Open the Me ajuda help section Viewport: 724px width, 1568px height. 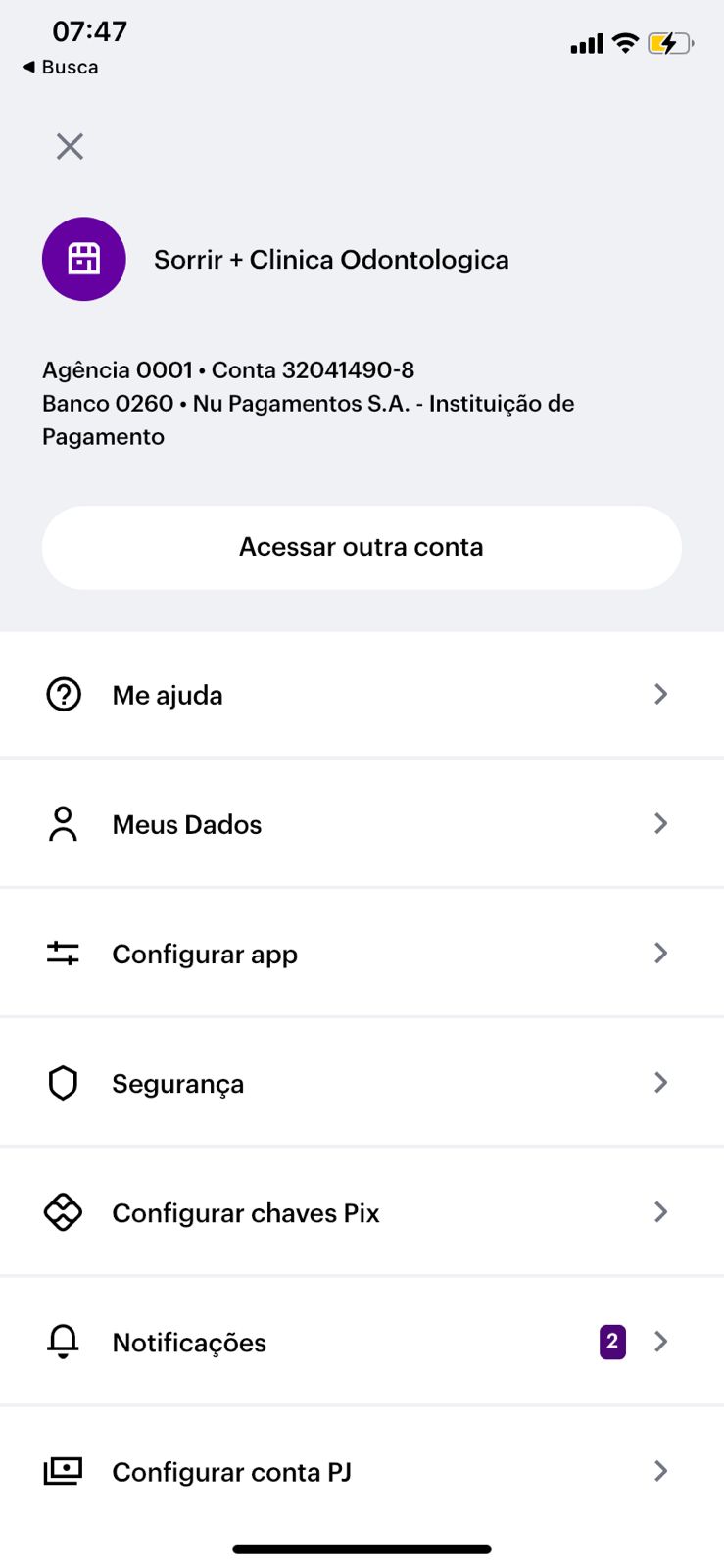[362, 695]
